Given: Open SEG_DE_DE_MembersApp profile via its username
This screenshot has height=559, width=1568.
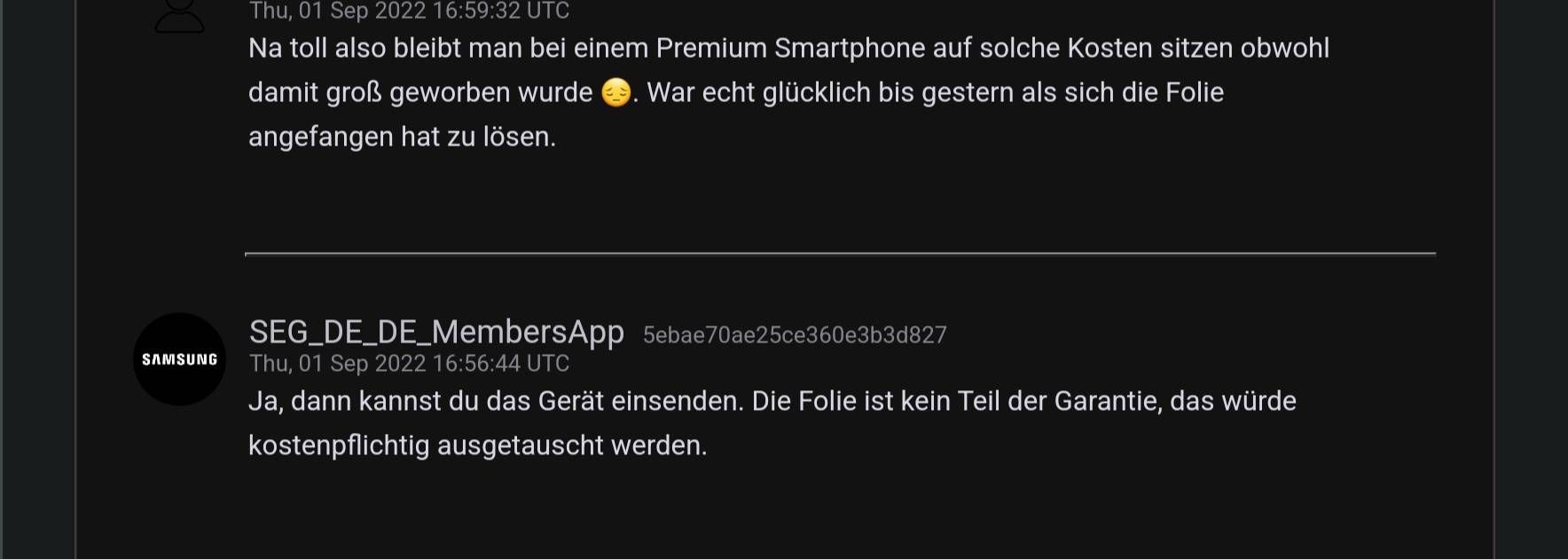Looking at the screenshot, I should point(436,332).
